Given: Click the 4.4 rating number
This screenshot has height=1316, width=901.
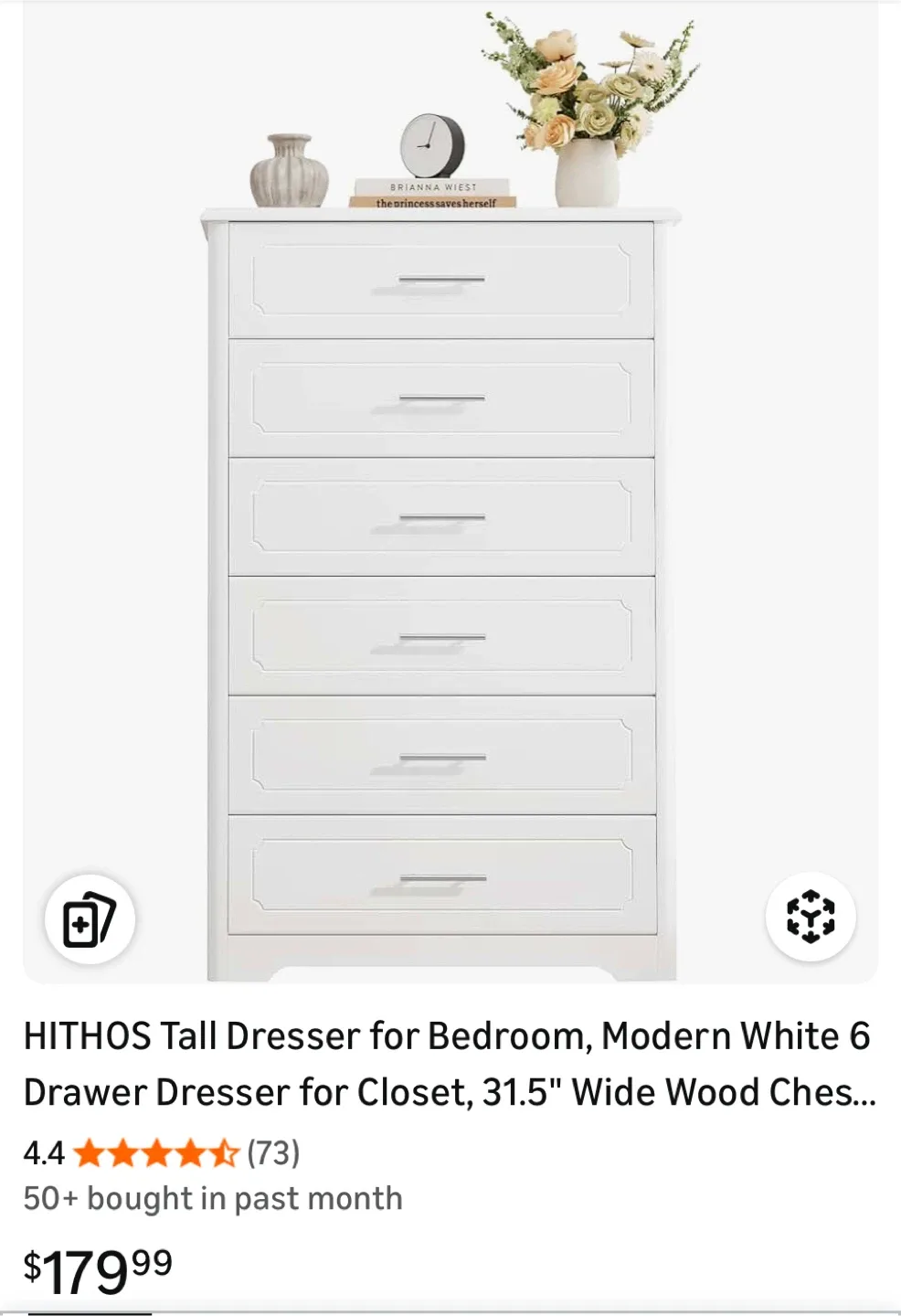Looking at the screenshot, I should [44, 1153].
